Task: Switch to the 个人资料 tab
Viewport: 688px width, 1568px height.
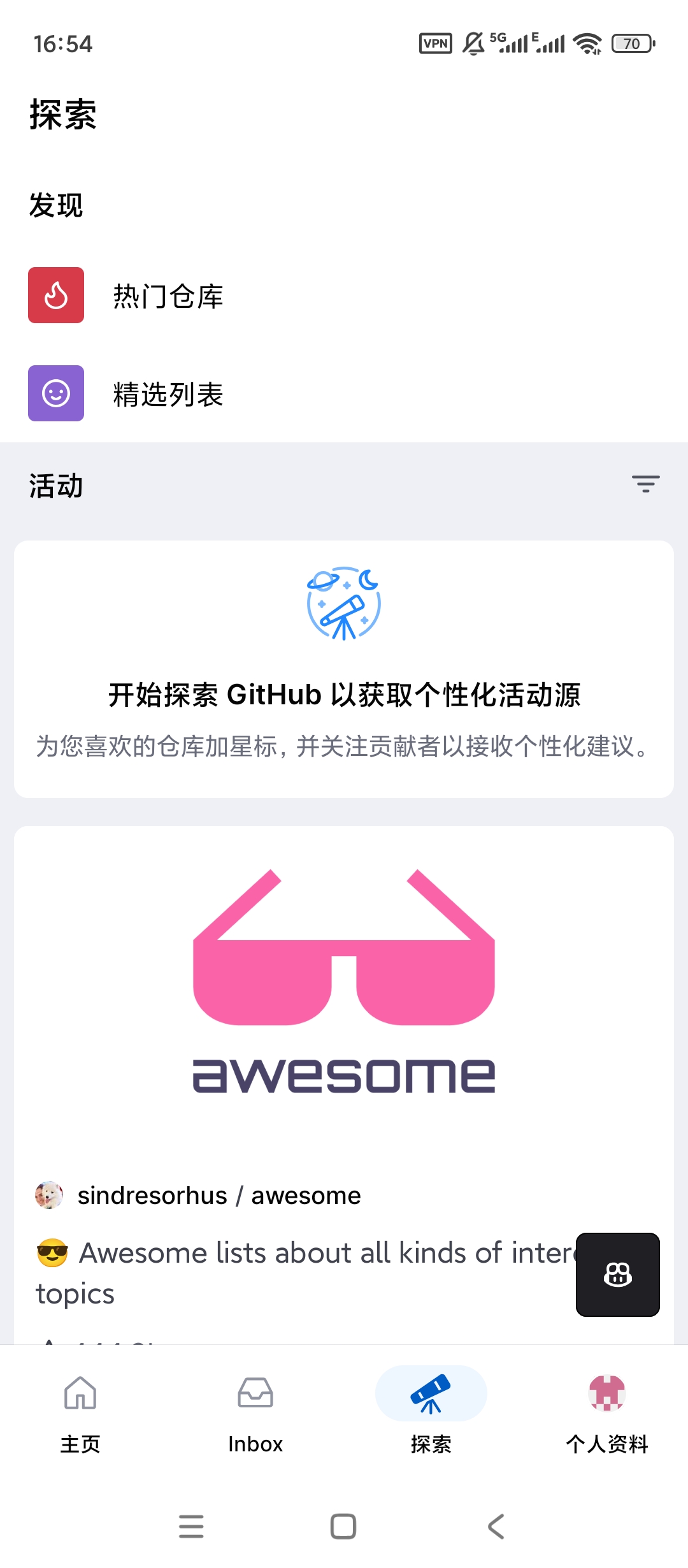Action: tap(608, 1421)
